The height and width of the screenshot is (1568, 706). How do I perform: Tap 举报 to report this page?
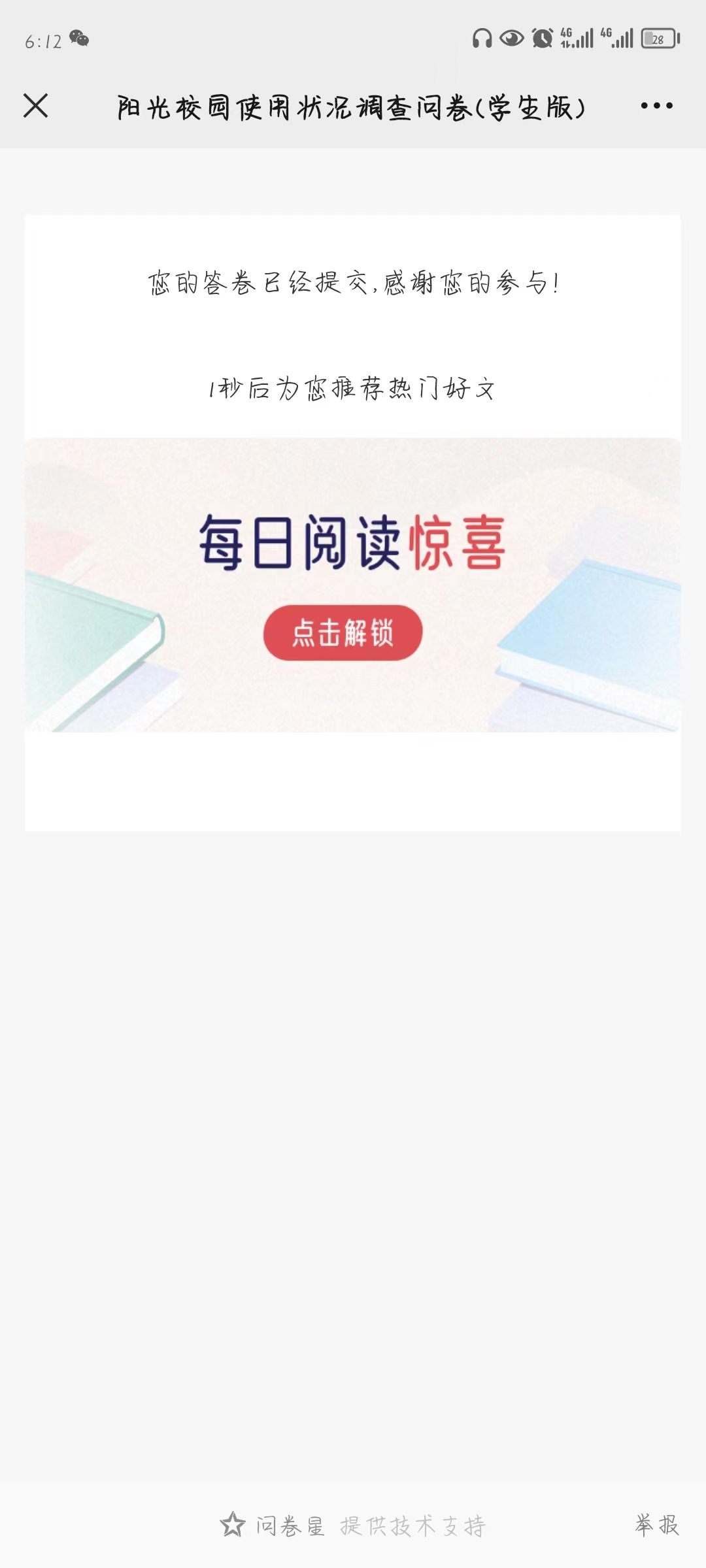click(657, 1524)
